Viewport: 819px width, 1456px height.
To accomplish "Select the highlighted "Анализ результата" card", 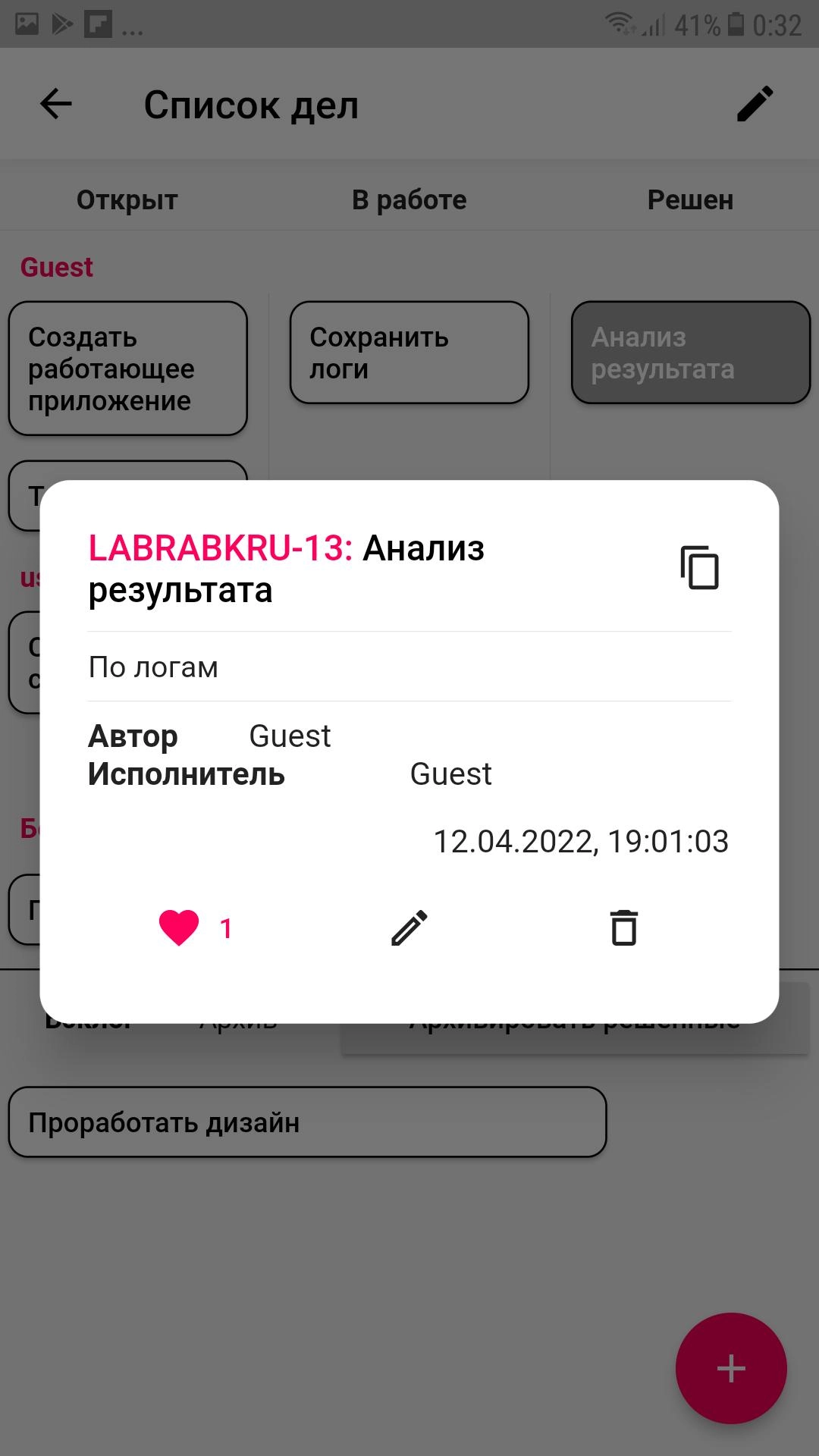I will tap(691, 353).
